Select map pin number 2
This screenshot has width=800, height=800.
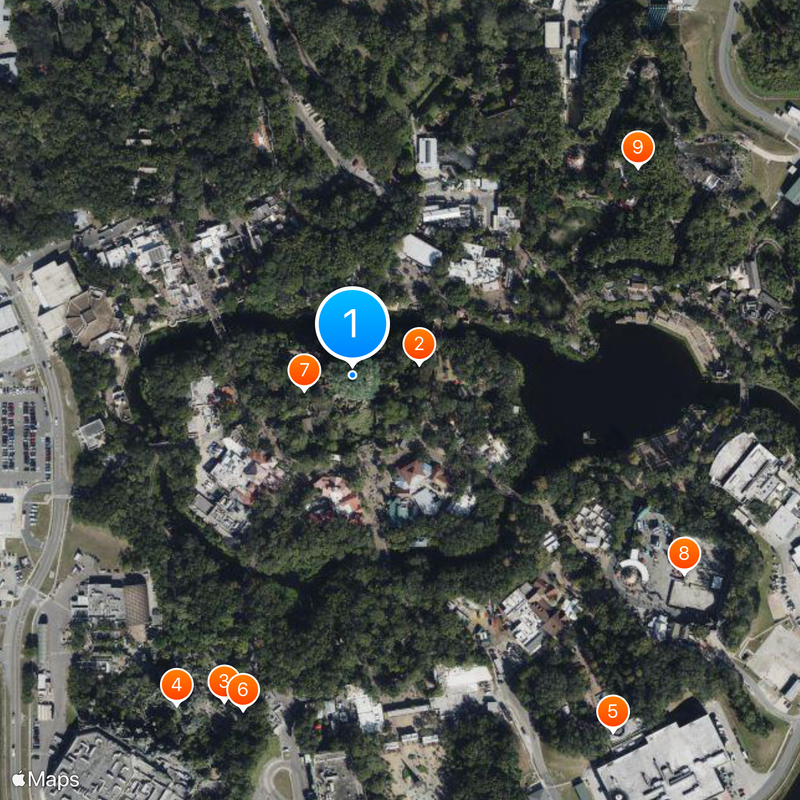[419, 345]
